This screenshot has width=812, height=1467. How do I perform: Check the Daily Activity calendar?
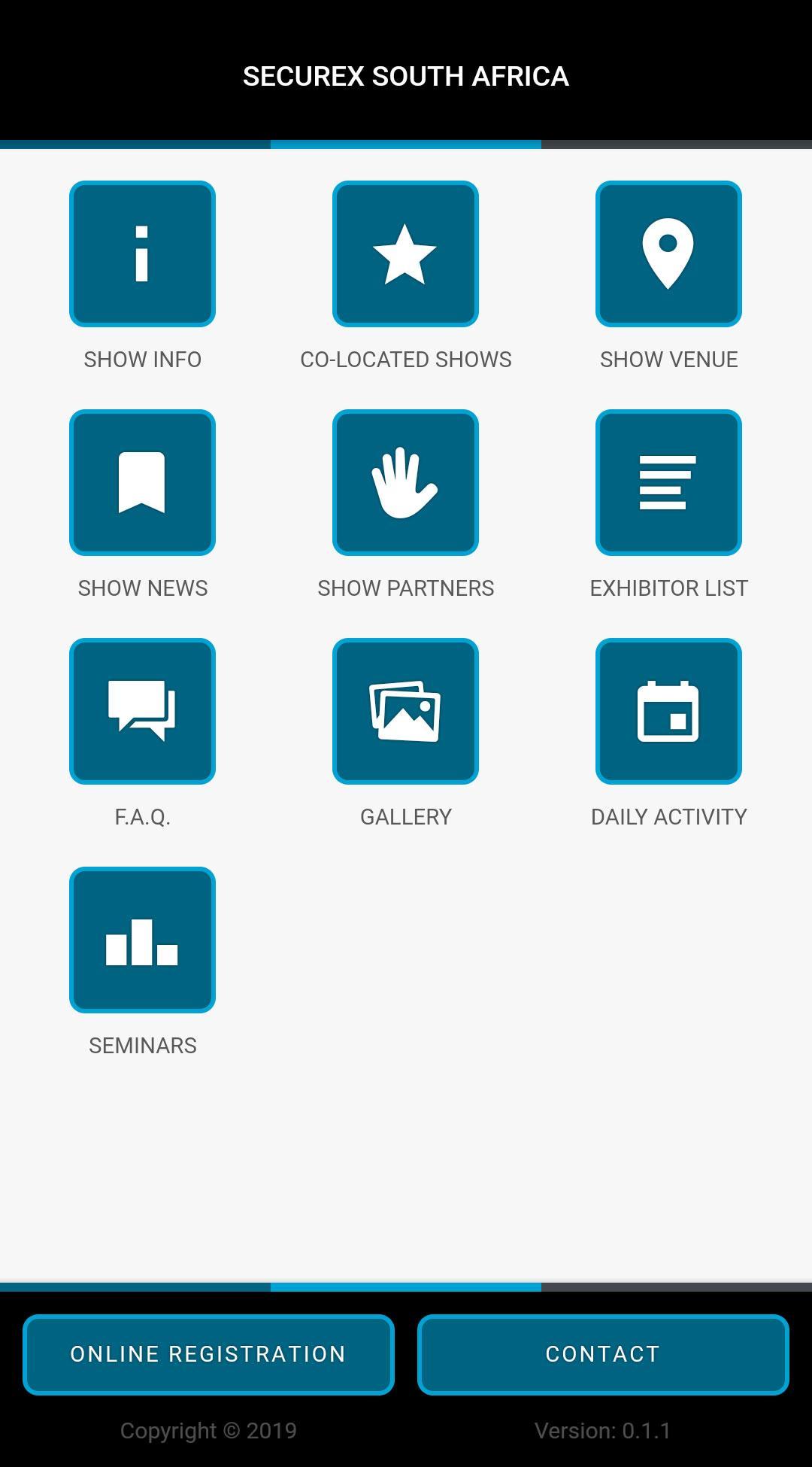[x=668, y=712]
